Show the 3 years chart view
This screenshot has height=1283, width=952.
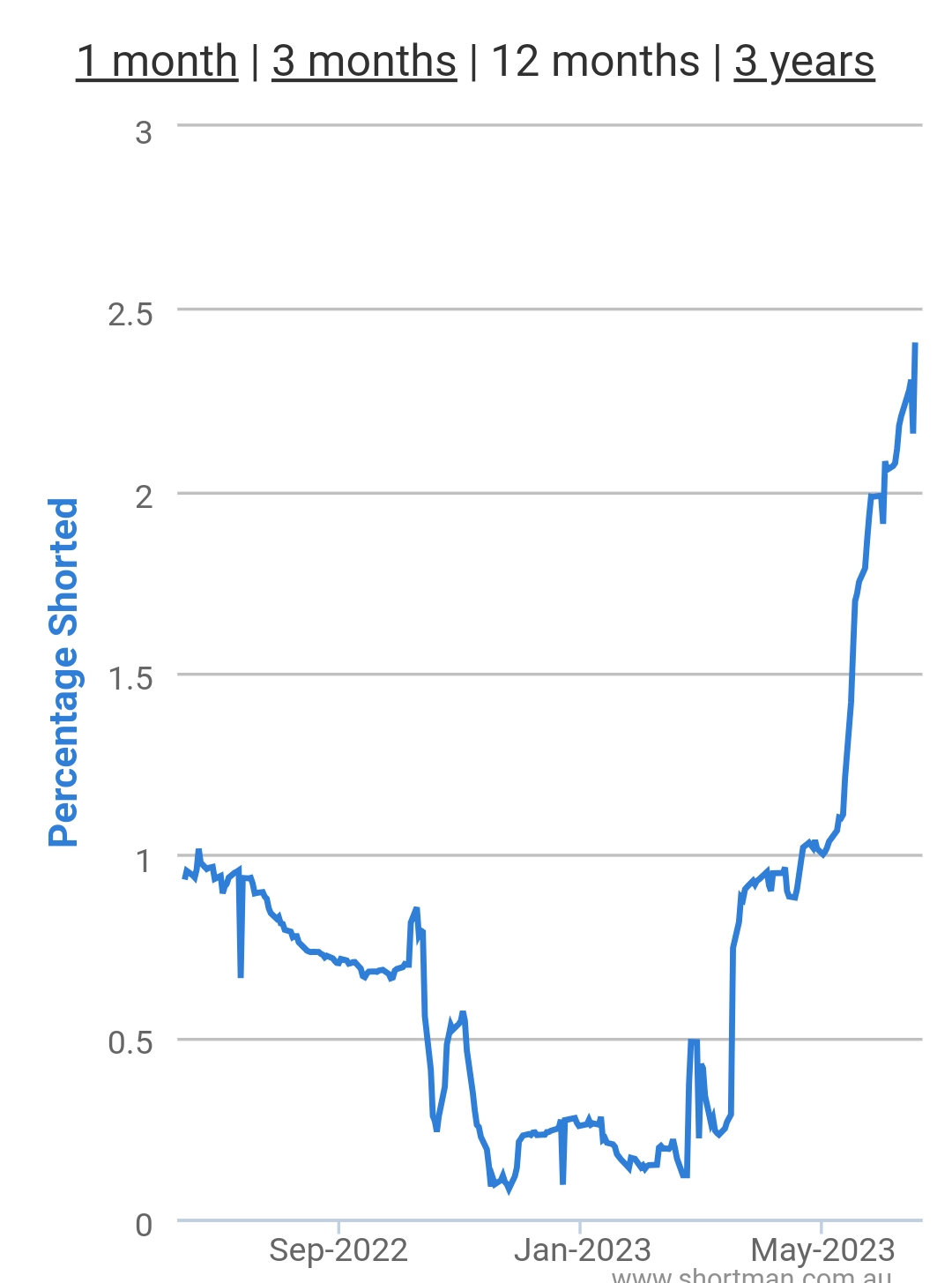(x=804, y=62)
